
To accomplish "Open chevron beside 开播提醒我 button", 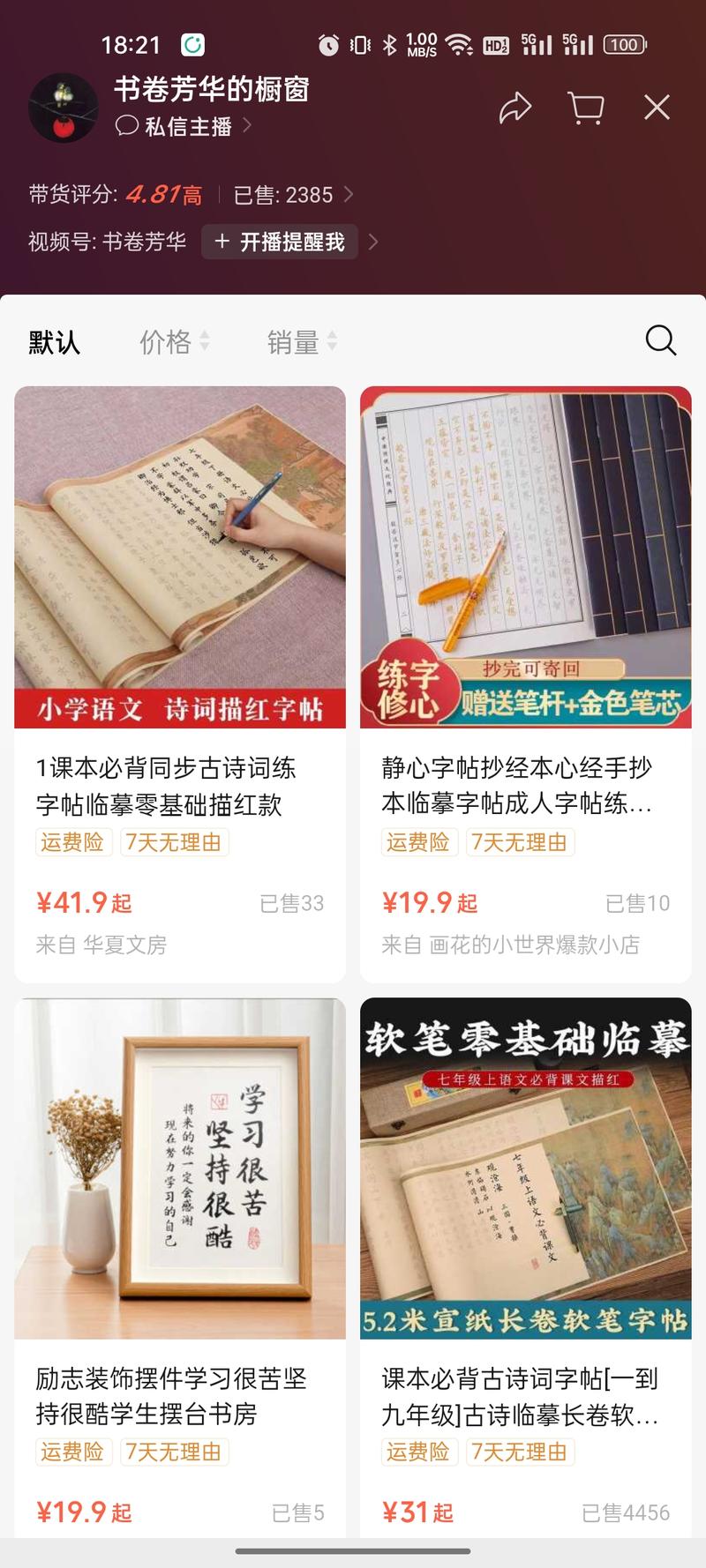I will click(374, 242).
